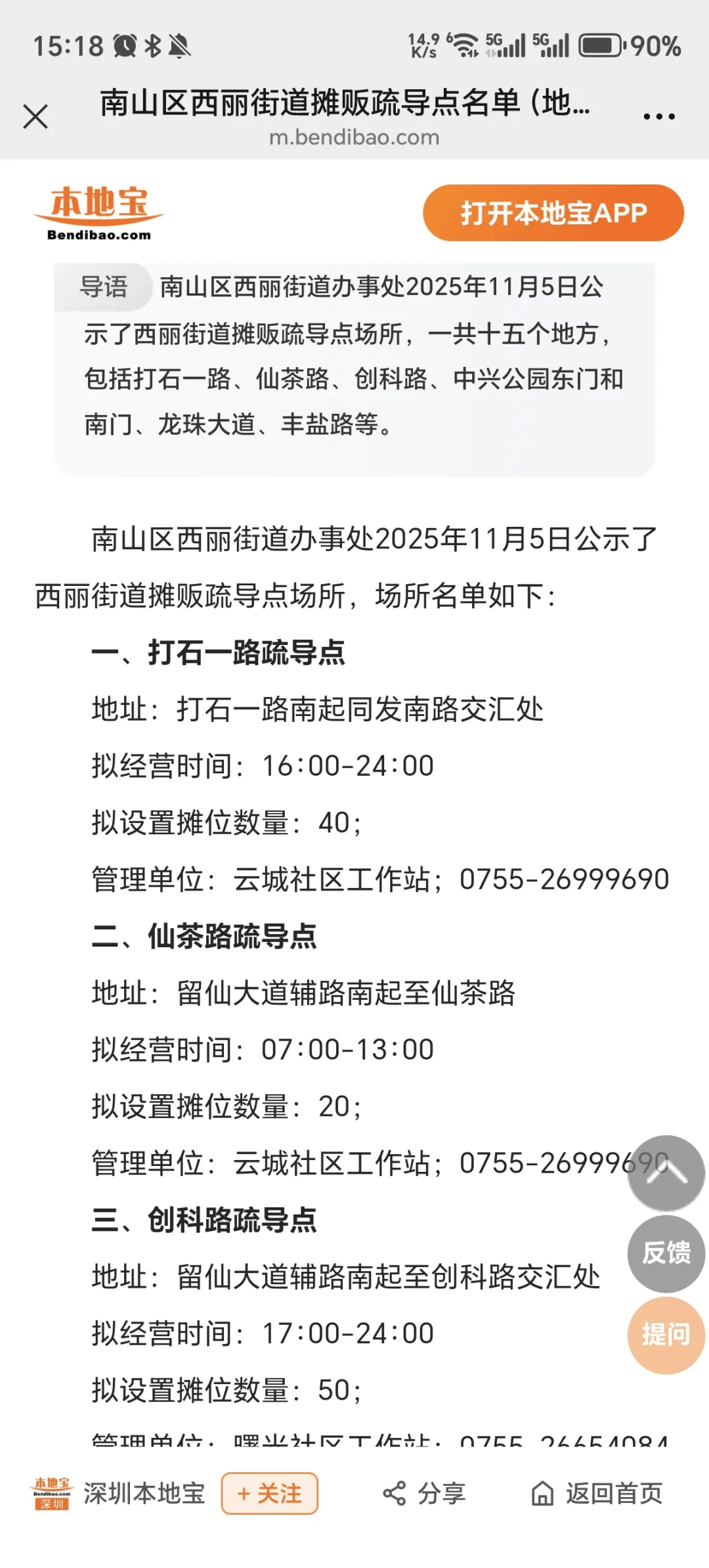Open the 反馈 feedback button

point(666,1253)
